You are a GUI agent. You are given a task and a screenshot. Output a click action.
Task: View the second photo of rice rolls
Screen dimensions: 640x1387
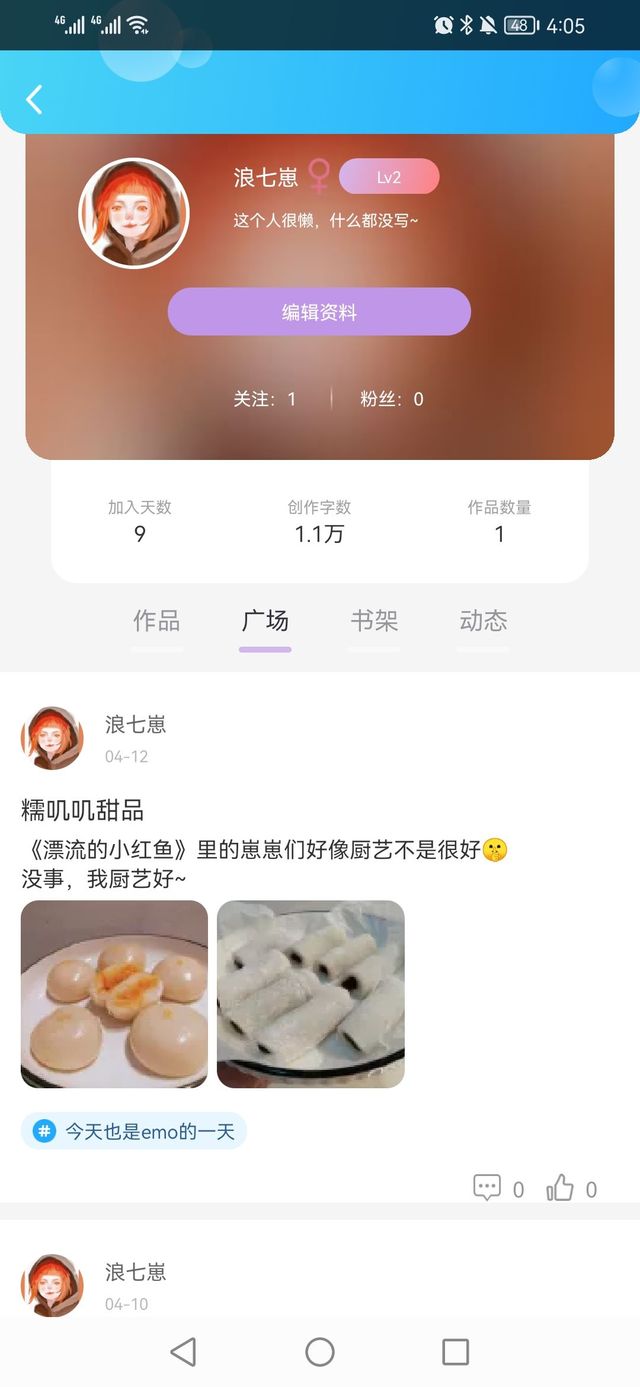[x=311, y=994]
